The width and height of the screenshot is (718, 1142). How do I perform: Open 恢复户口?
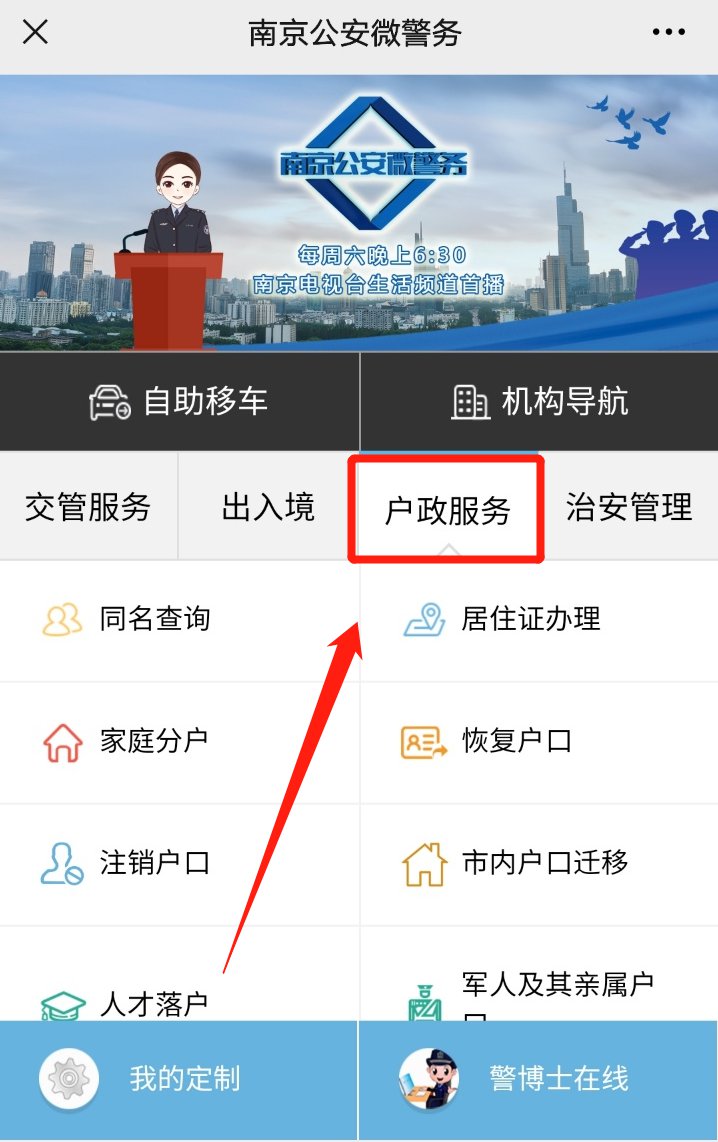pos(516,741)
